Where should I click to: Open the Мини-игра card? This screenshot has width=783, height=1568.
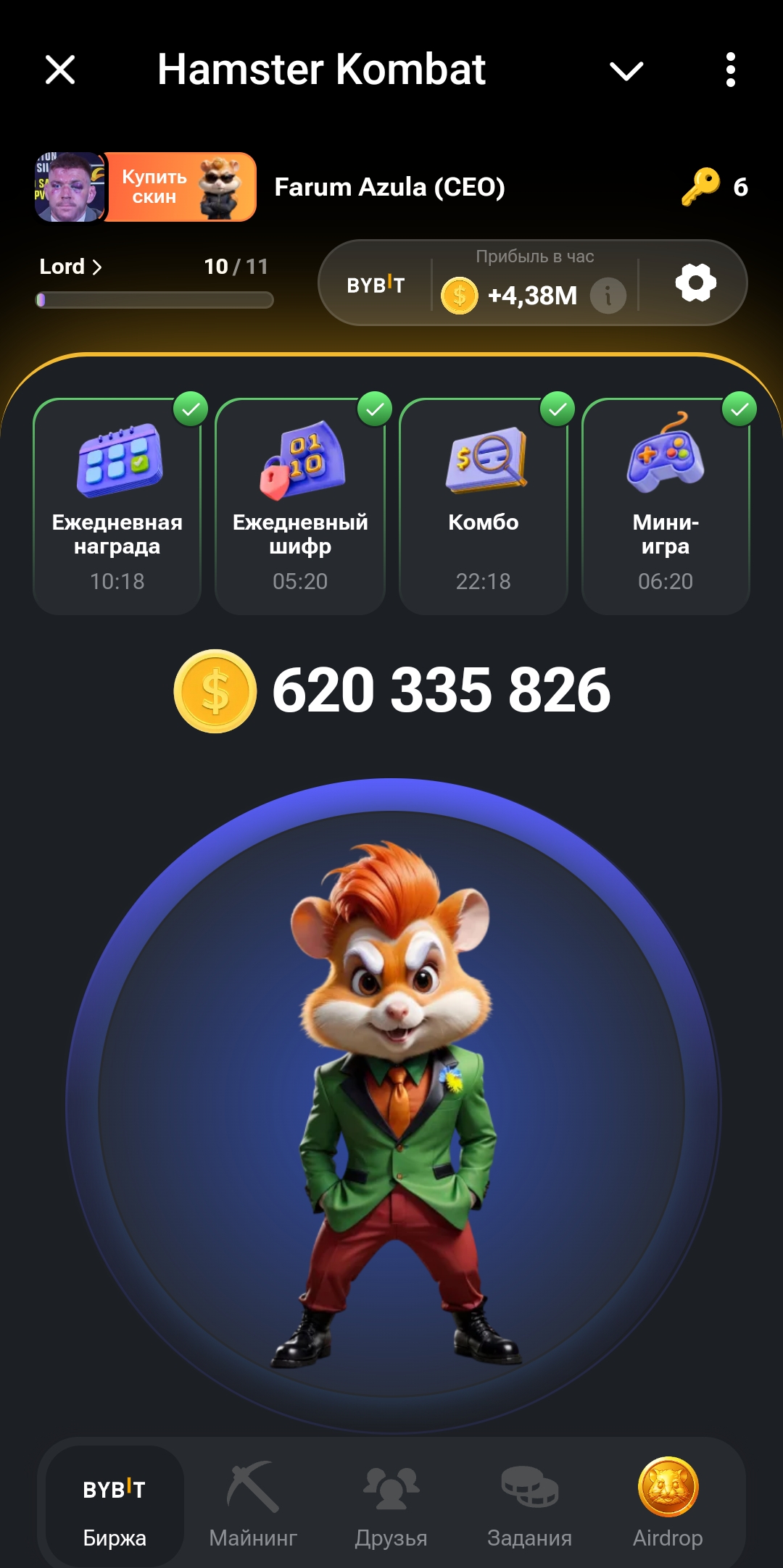(666, 506)
